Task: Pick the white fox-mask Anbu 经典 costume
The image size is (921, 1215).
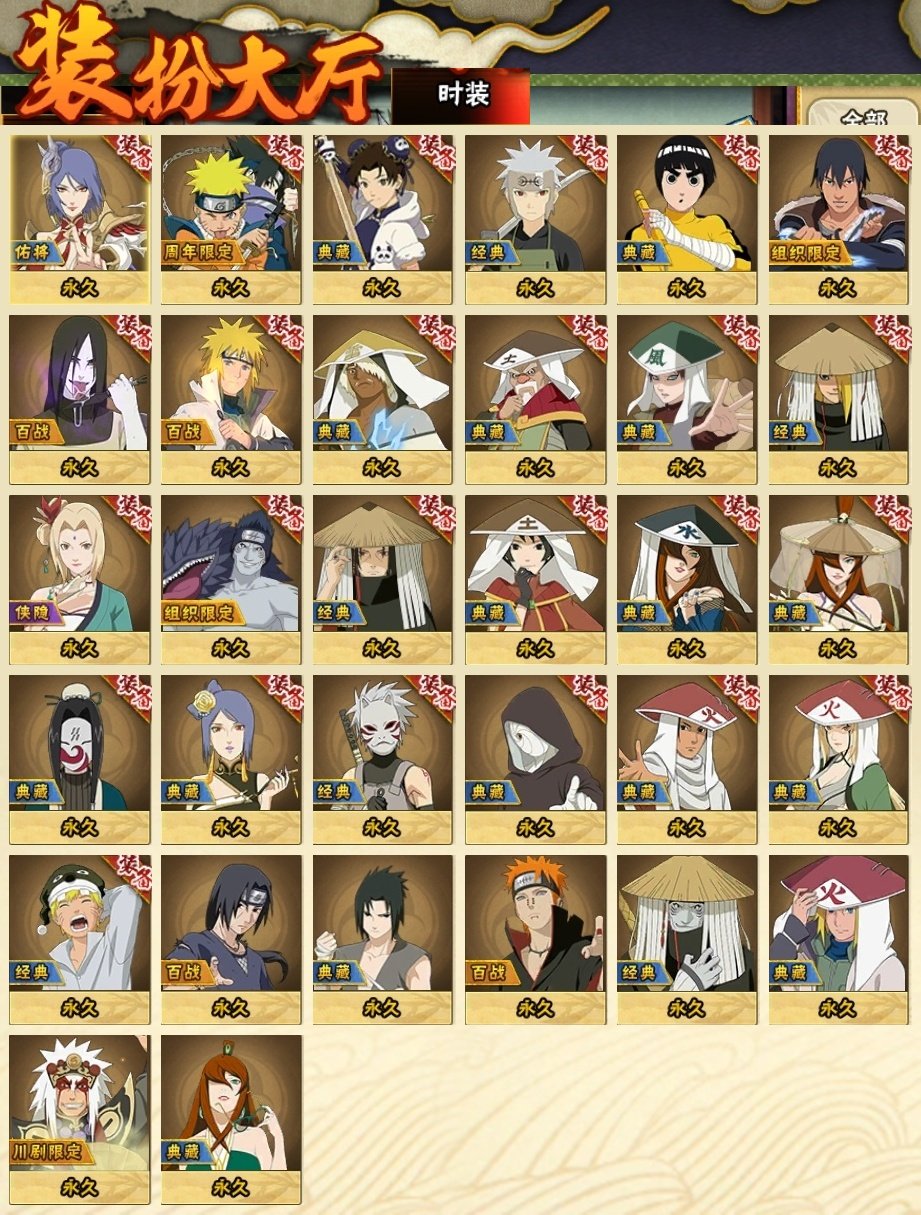Action: (x=382, y=745)
